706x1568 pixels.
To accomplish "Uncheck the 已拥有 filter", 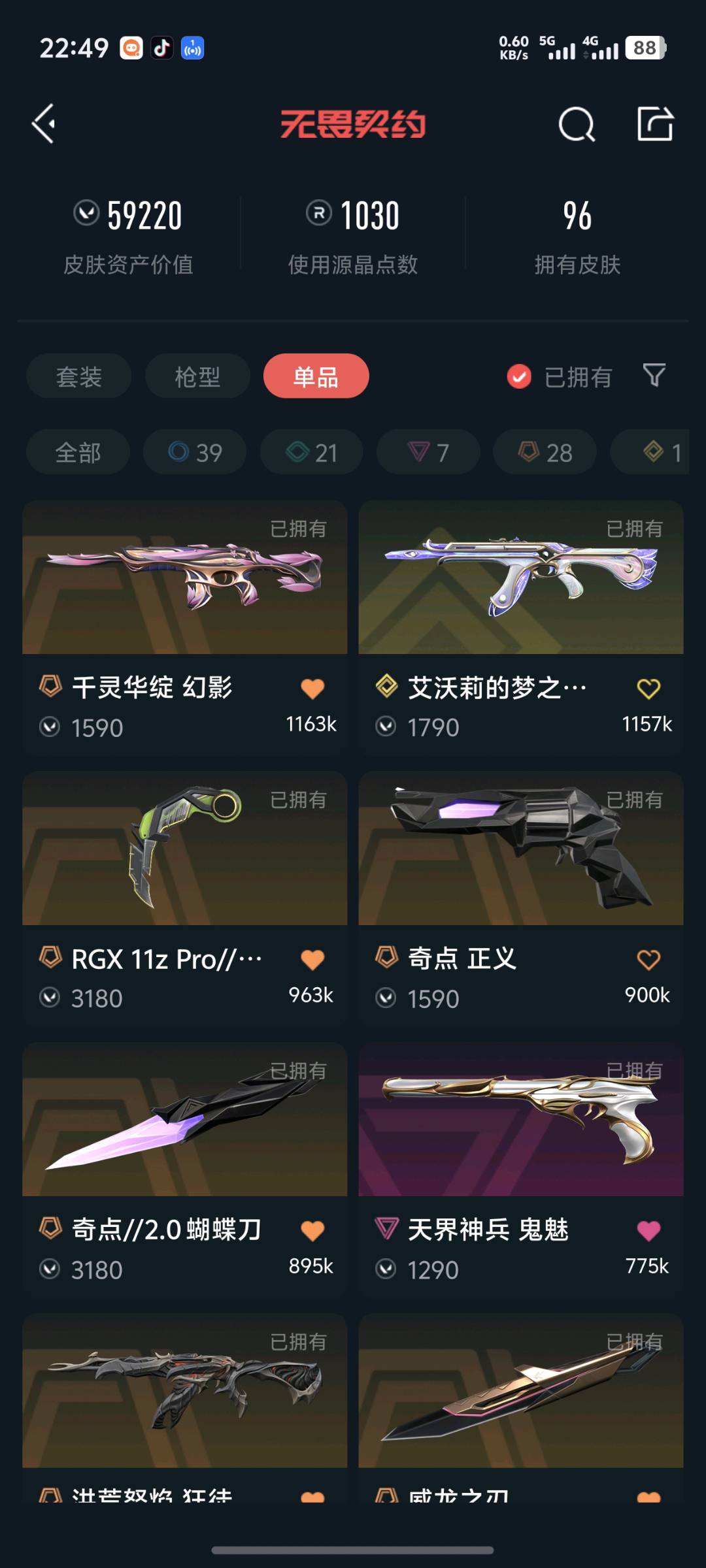I will [x=520, y=376].
